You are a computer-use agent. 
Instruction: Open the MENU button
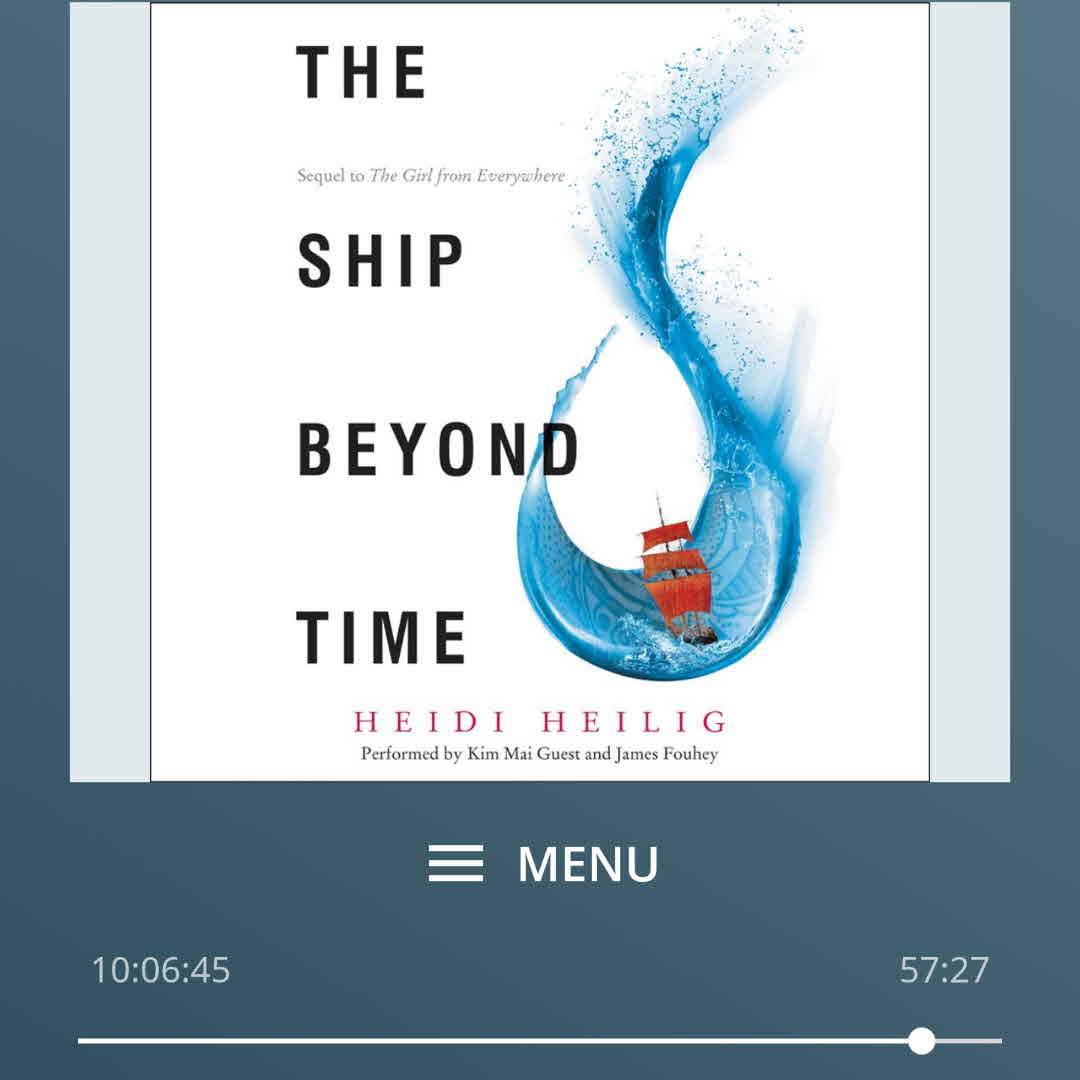pos(543,864)
